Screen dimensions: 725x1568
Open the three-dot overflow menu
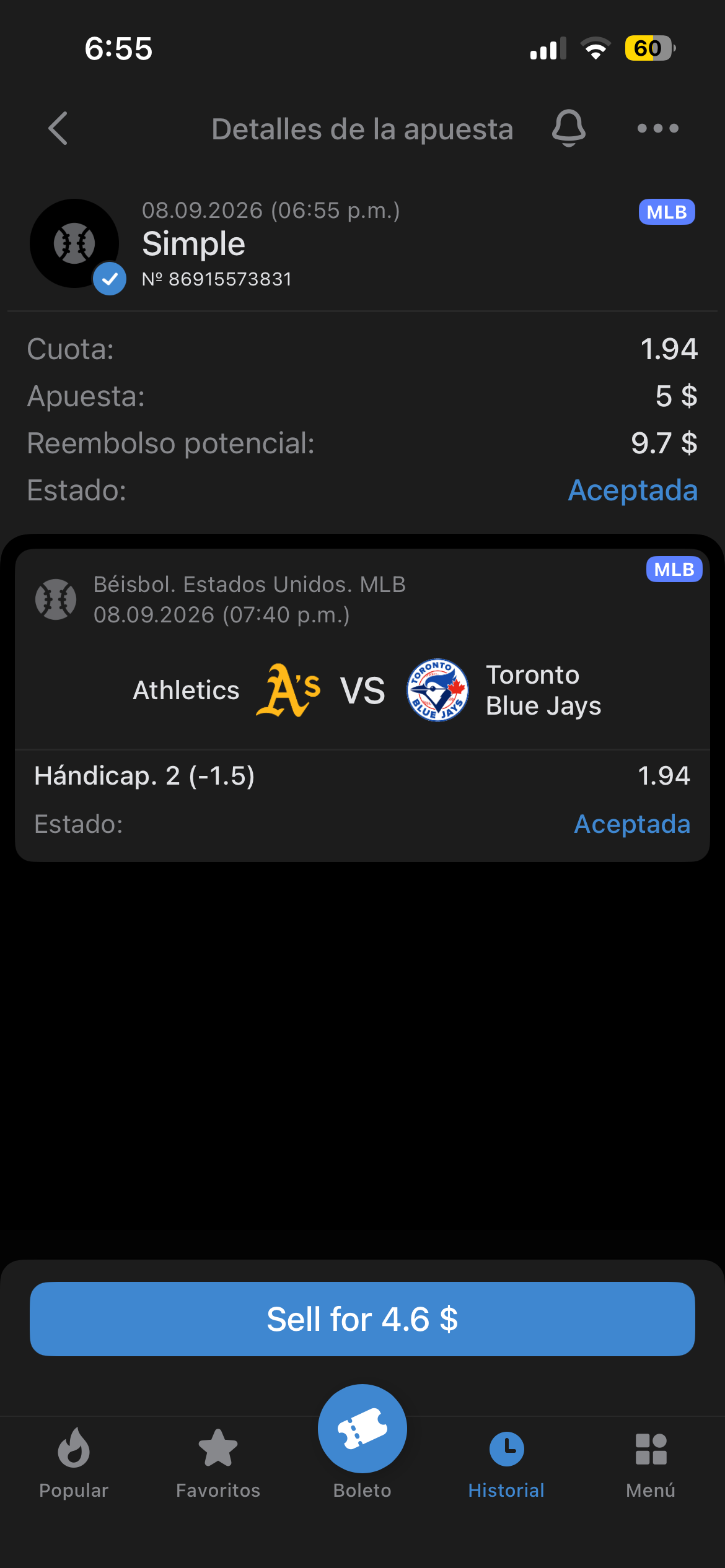pos(657,128)
